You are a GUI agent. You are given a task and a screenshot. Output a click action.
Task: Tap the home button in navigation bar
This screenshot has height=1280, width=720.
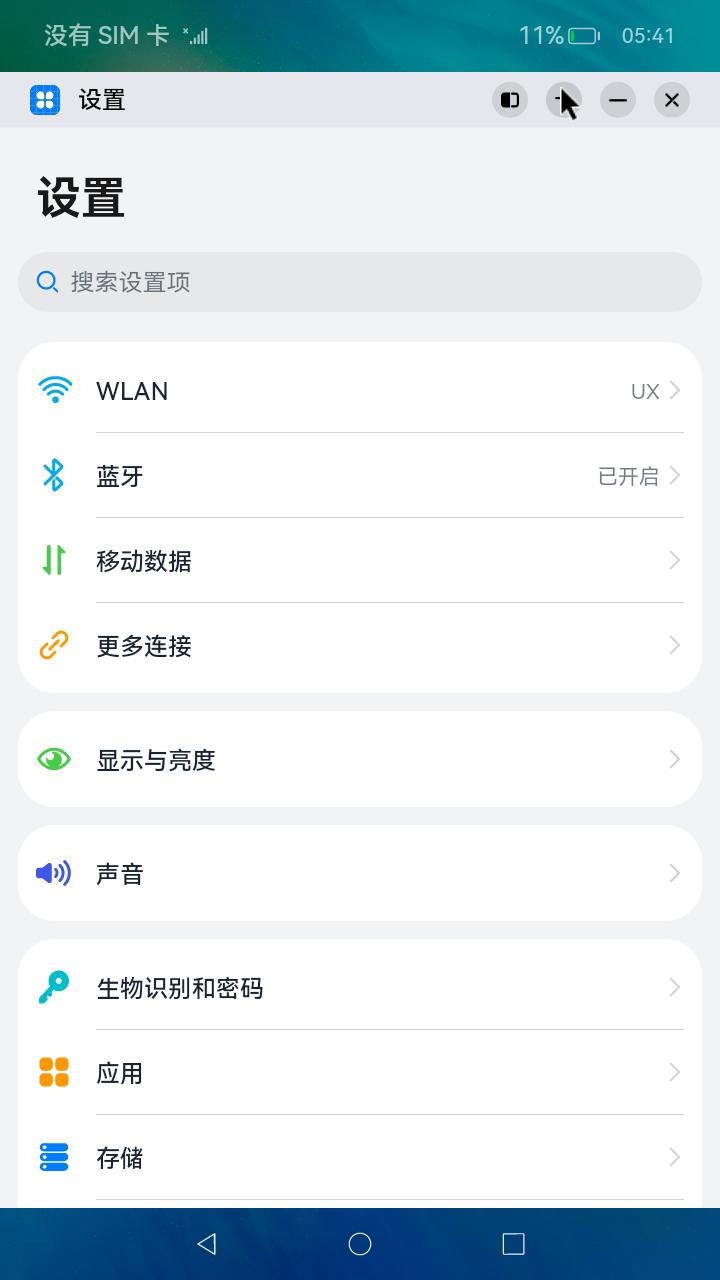(360, 1244)
